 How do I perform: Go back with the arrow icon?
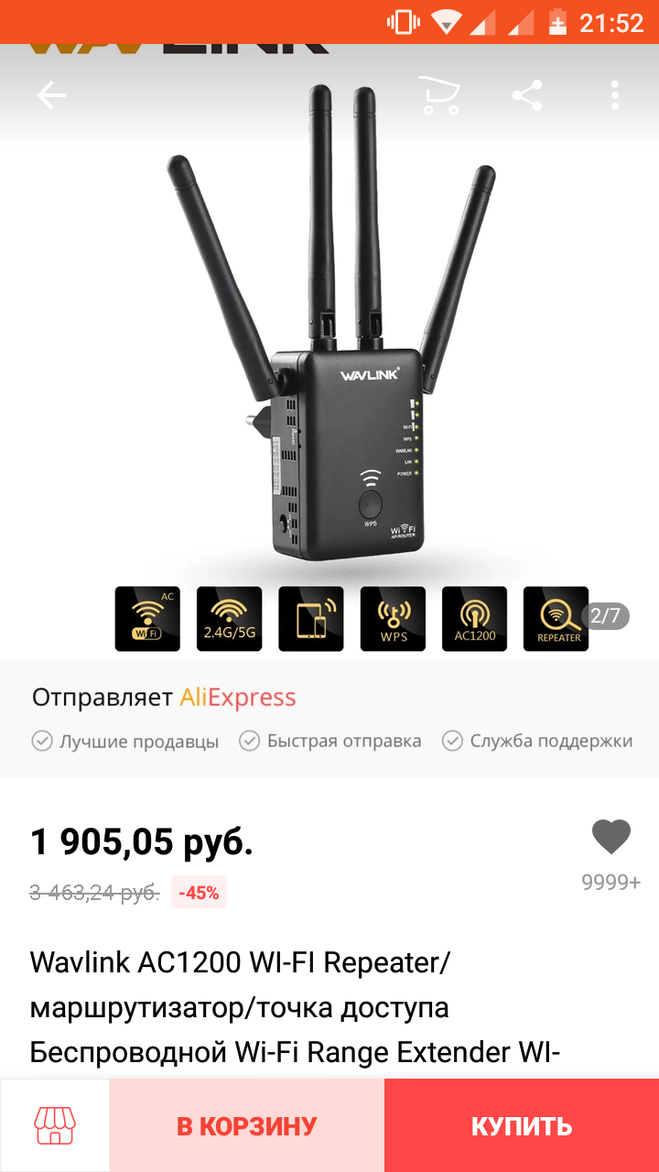(51, 96)
